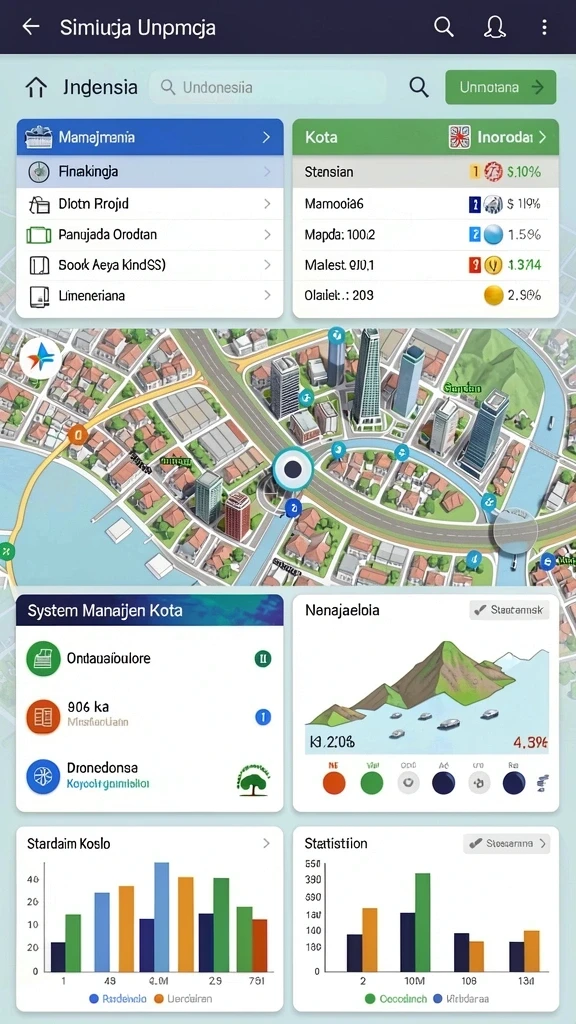
Task: Open the Mamajmania menu header
Action: (150, 137)
